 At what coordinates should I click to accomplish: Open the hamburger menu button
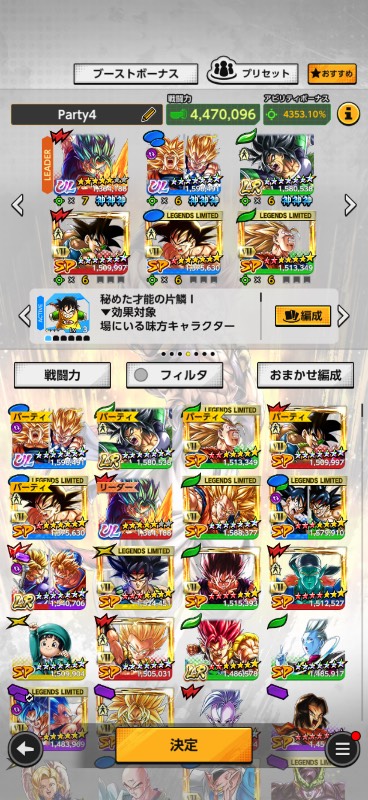click(342, 749)
